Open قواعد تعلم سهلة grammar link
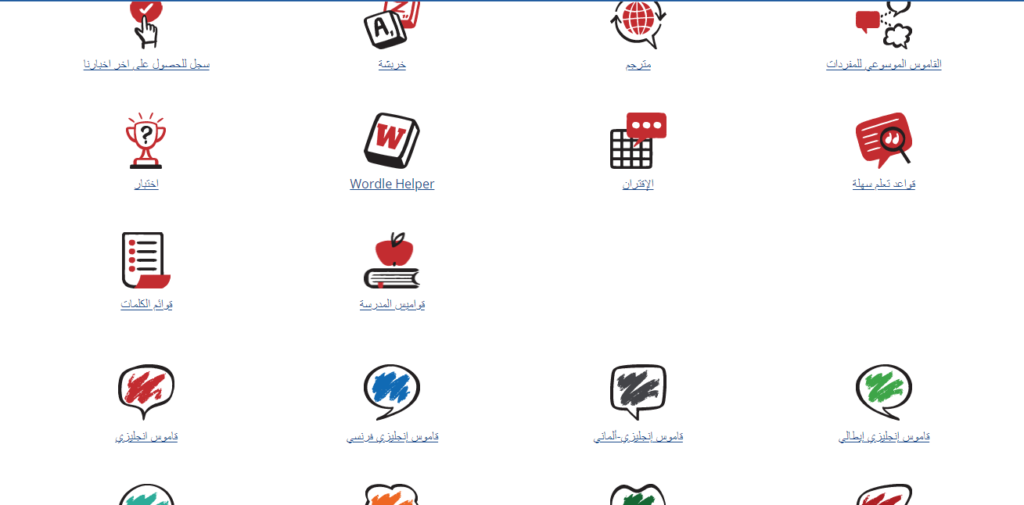Image resolution: width=1024 pixels, height=505 pixels. [883, 184]
